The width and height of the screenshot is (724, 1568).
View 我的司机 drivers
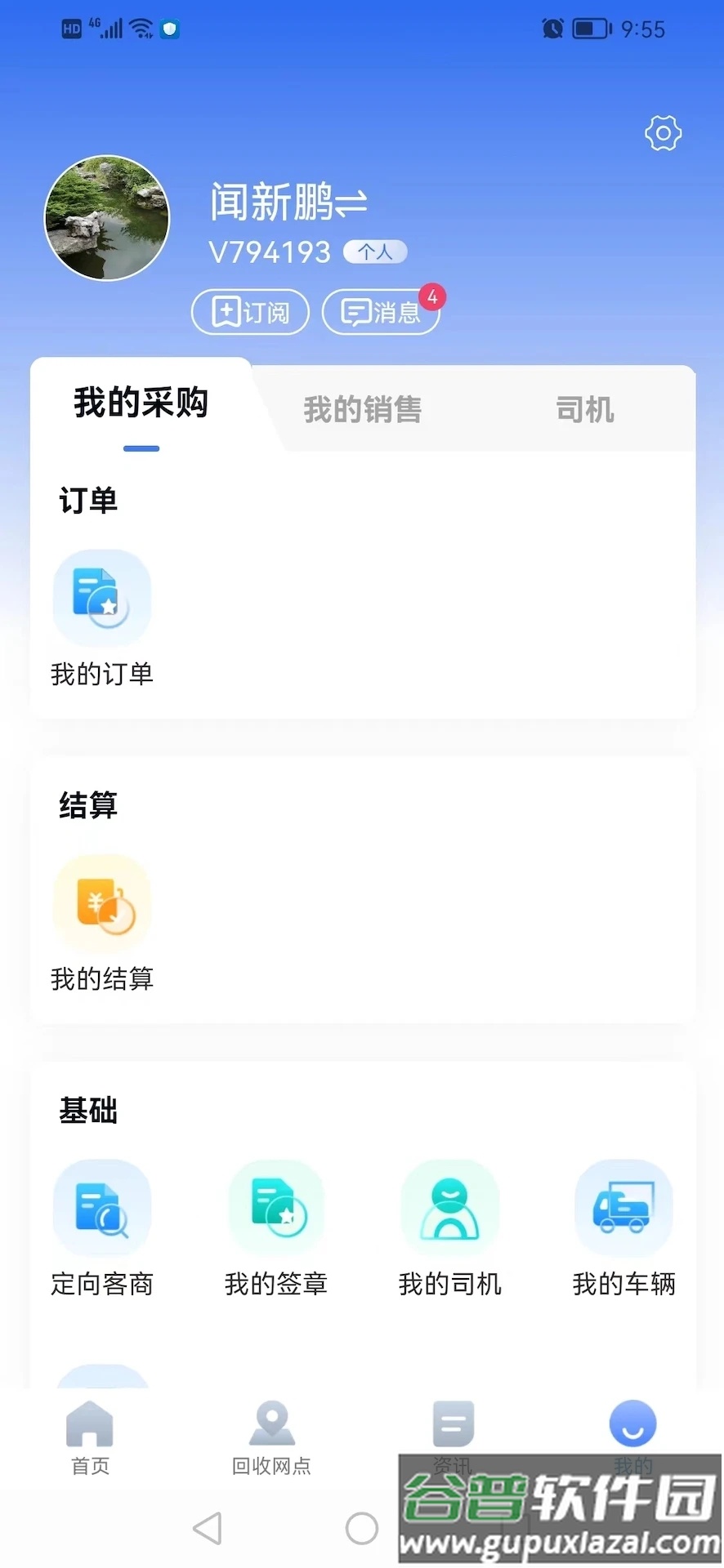point(450,1227)
